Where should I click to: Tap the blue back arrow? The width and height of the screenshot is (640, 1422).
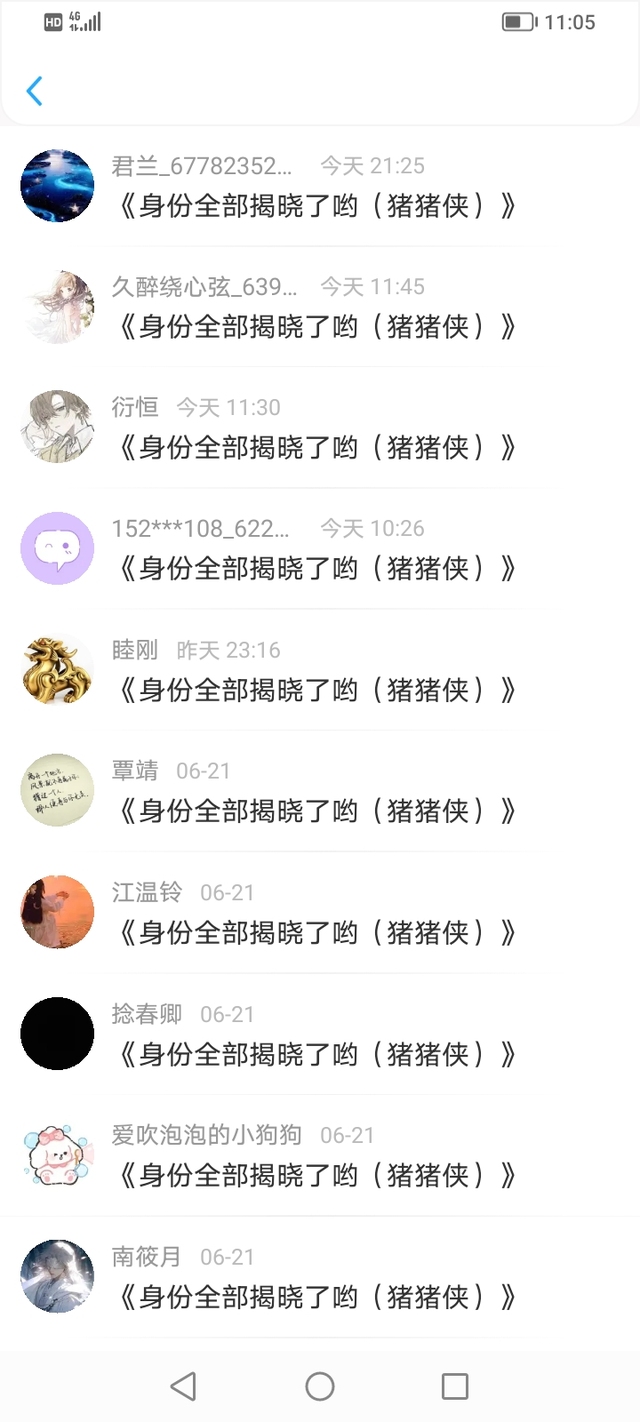coord(34,91)
